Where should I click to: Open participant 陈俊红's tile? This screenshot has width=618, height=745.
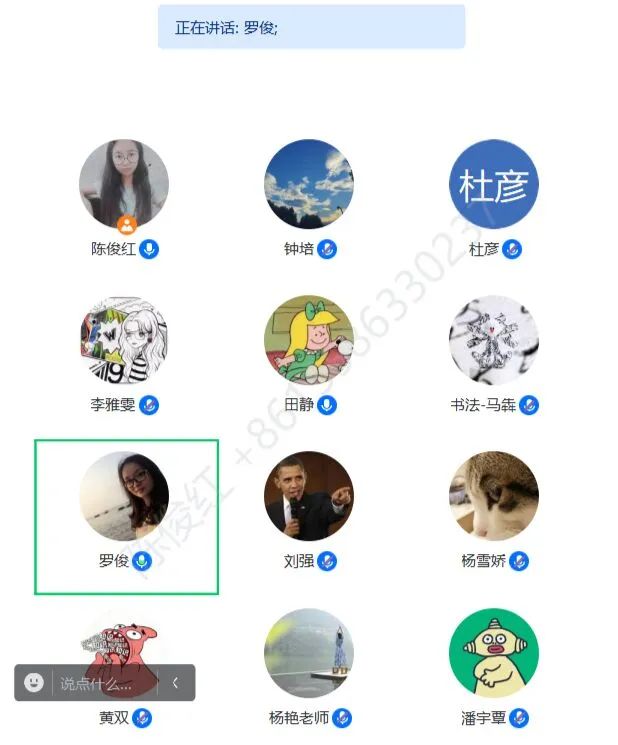124,186
